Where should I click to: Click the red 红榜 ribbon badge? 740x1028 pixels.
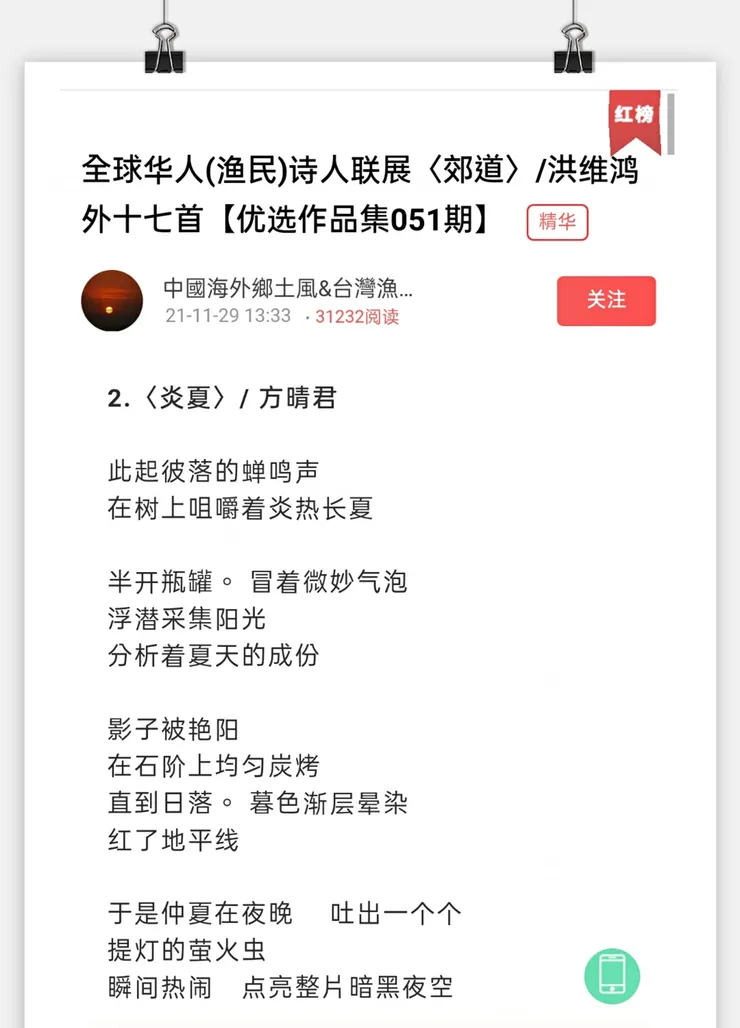pyautogui.click(x=634, y=117)
